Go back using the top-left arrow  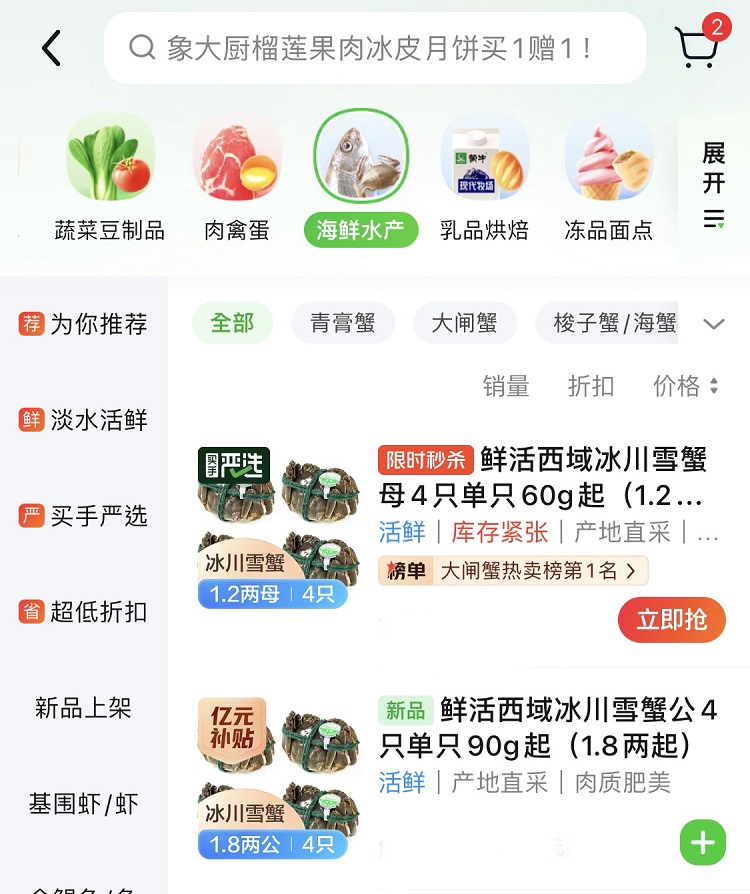click(51, 47)
